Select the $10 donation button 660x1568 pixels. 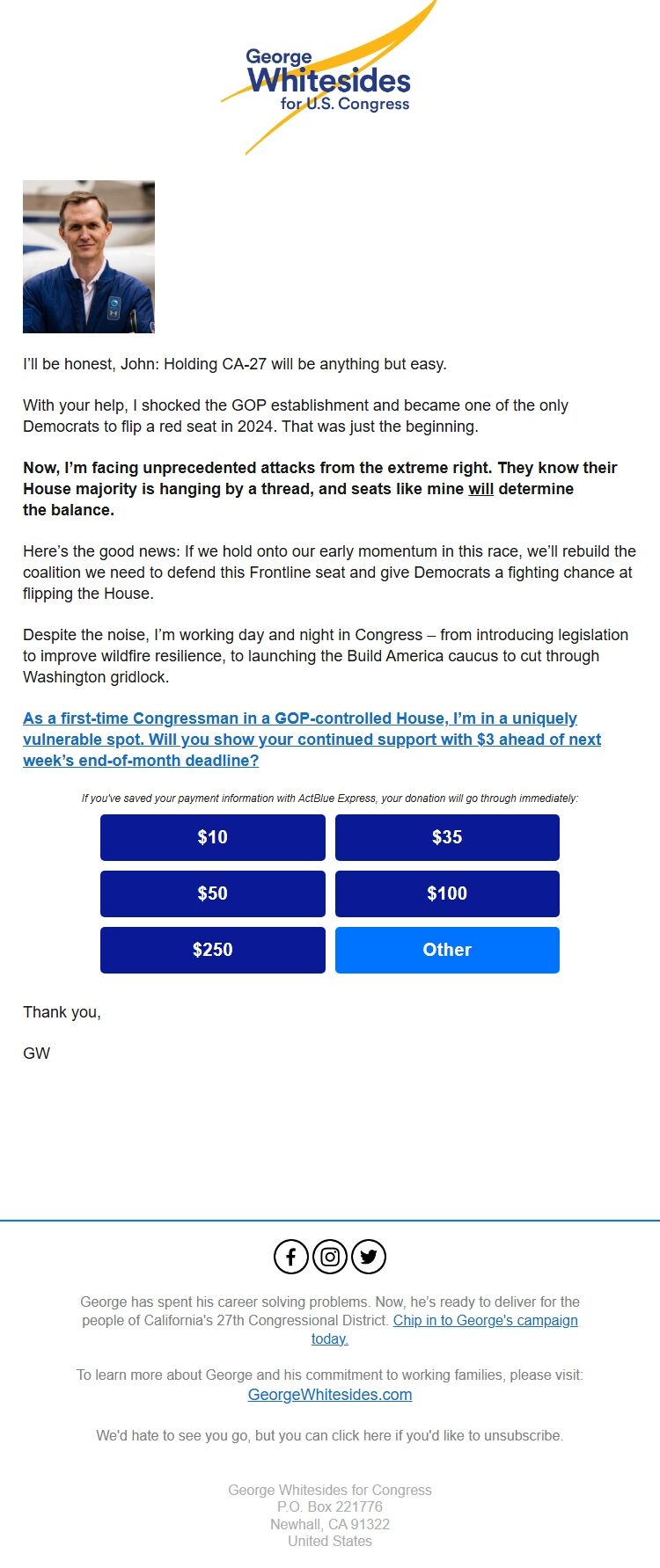click(212, 837)
